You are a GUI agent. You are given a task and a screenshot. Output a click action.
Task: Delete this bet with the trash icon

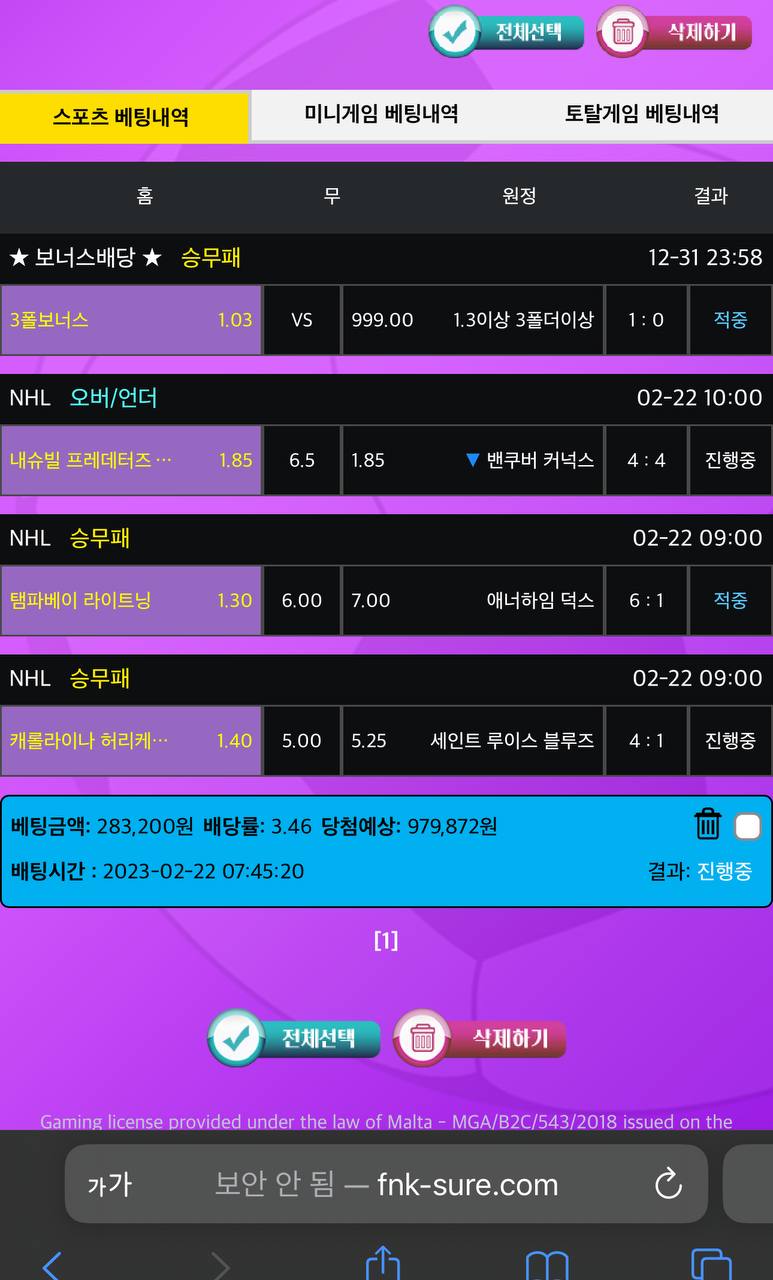707,825
